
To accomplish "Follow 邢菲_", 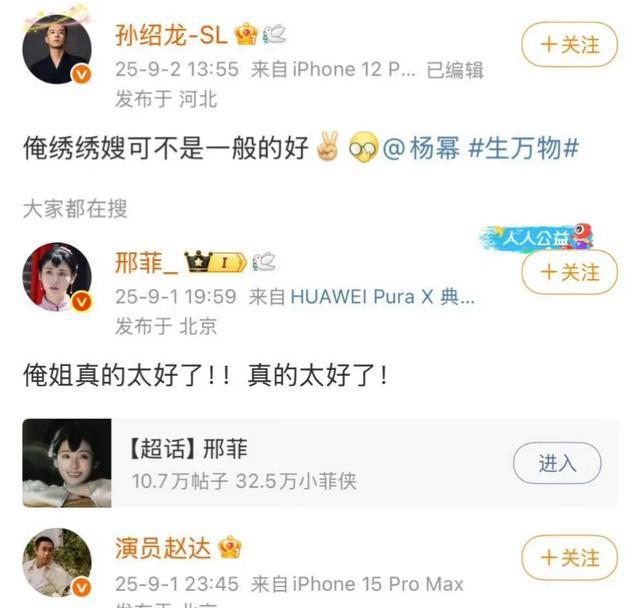I will click(x=569, y=272).
